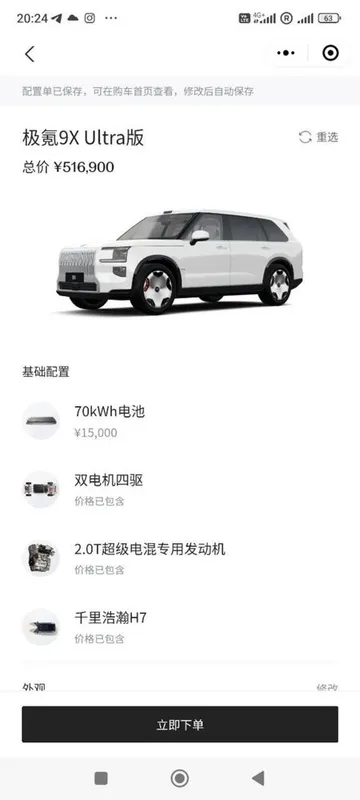The height and width of the screenshot is (800, 360).
Task: Tap the system home circle button
Action: pyautogui.click(x=179, y=778)
